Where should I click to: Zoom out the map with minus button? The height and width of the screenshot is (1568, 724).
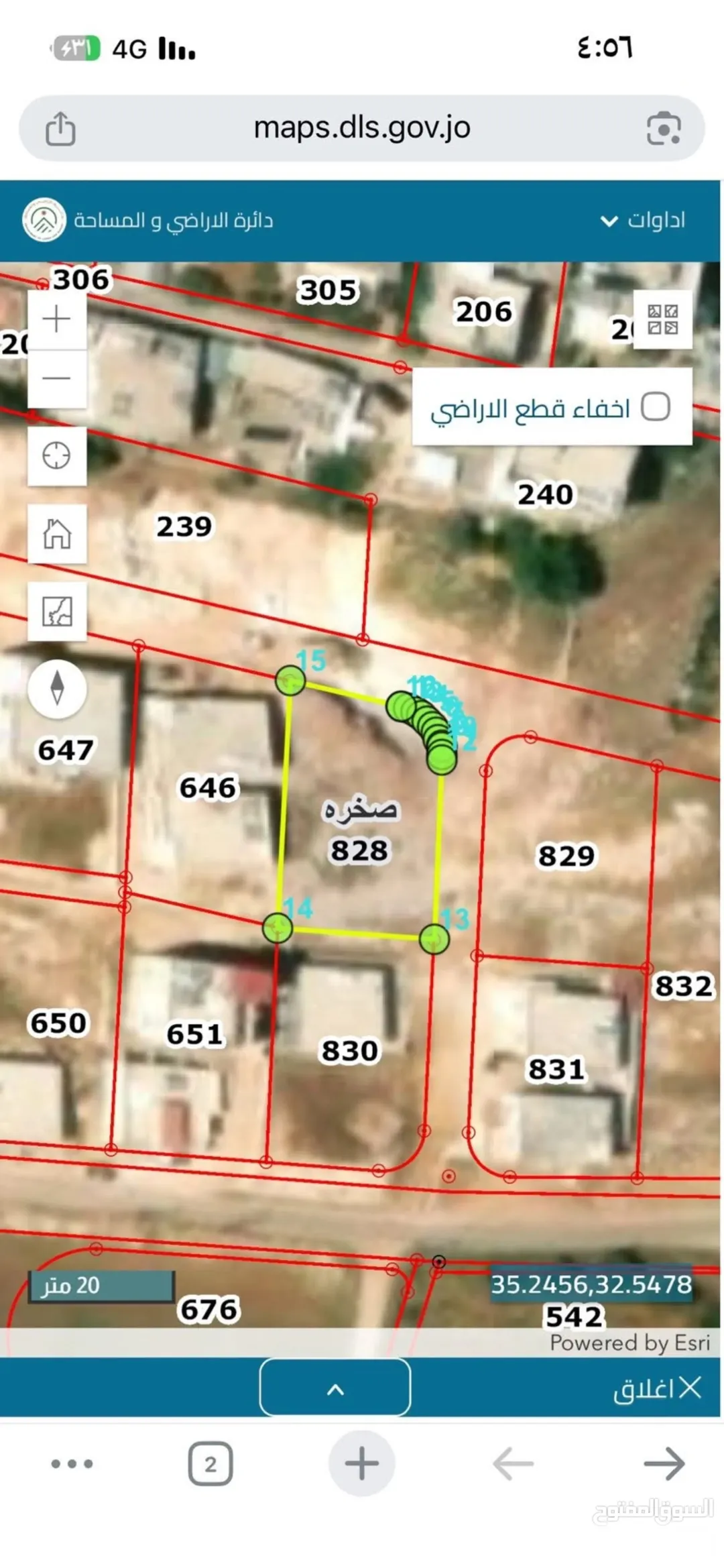tap(56, 378)
